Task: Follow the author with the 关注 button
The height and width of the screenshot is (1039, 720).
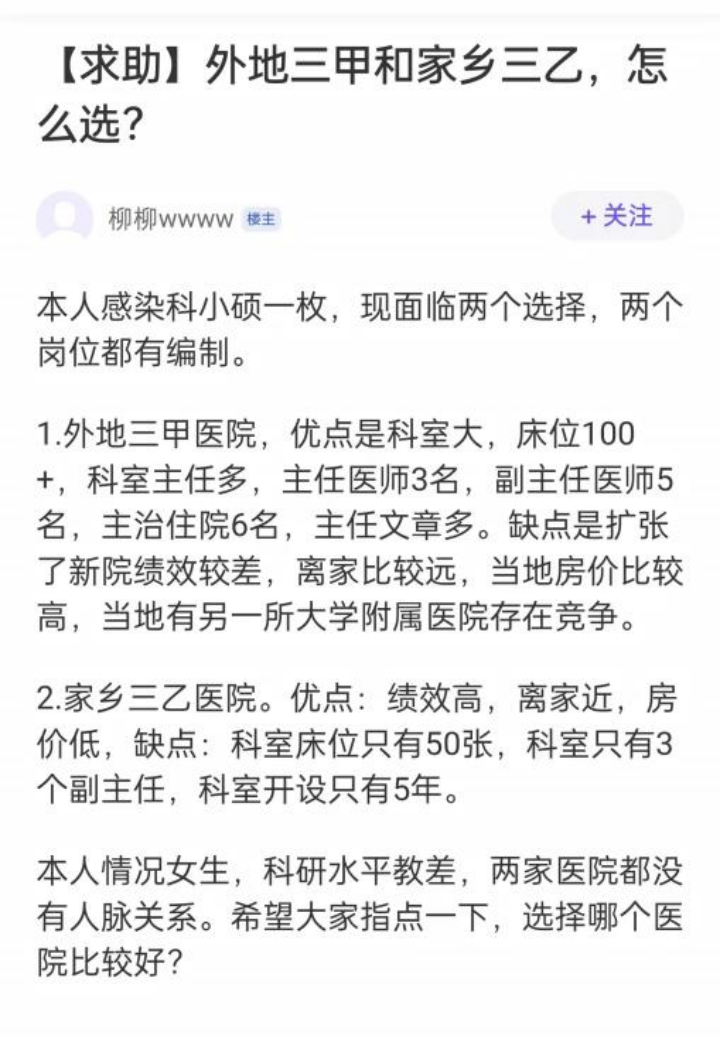Action: pos(617,216)
